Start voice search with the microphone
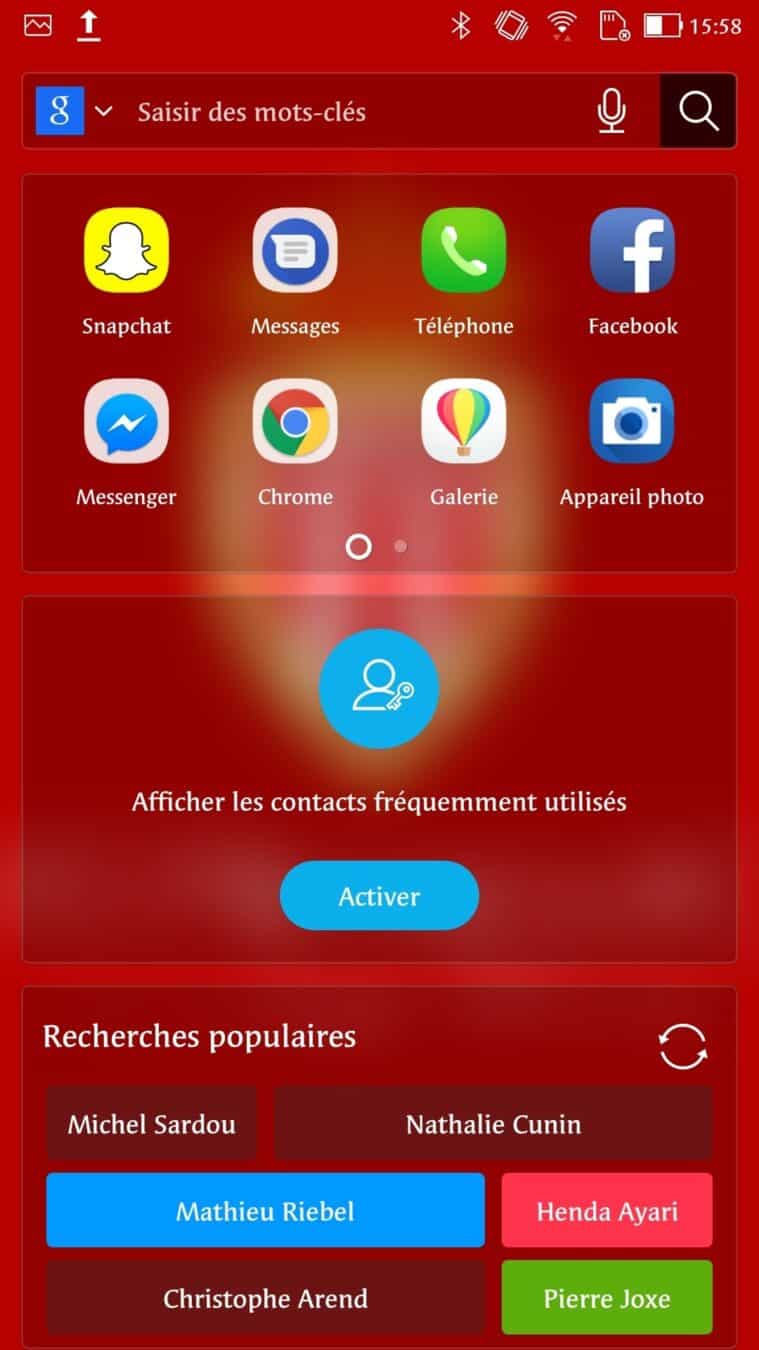Viewport: 759px width, 1350px height. pos(611,112)
